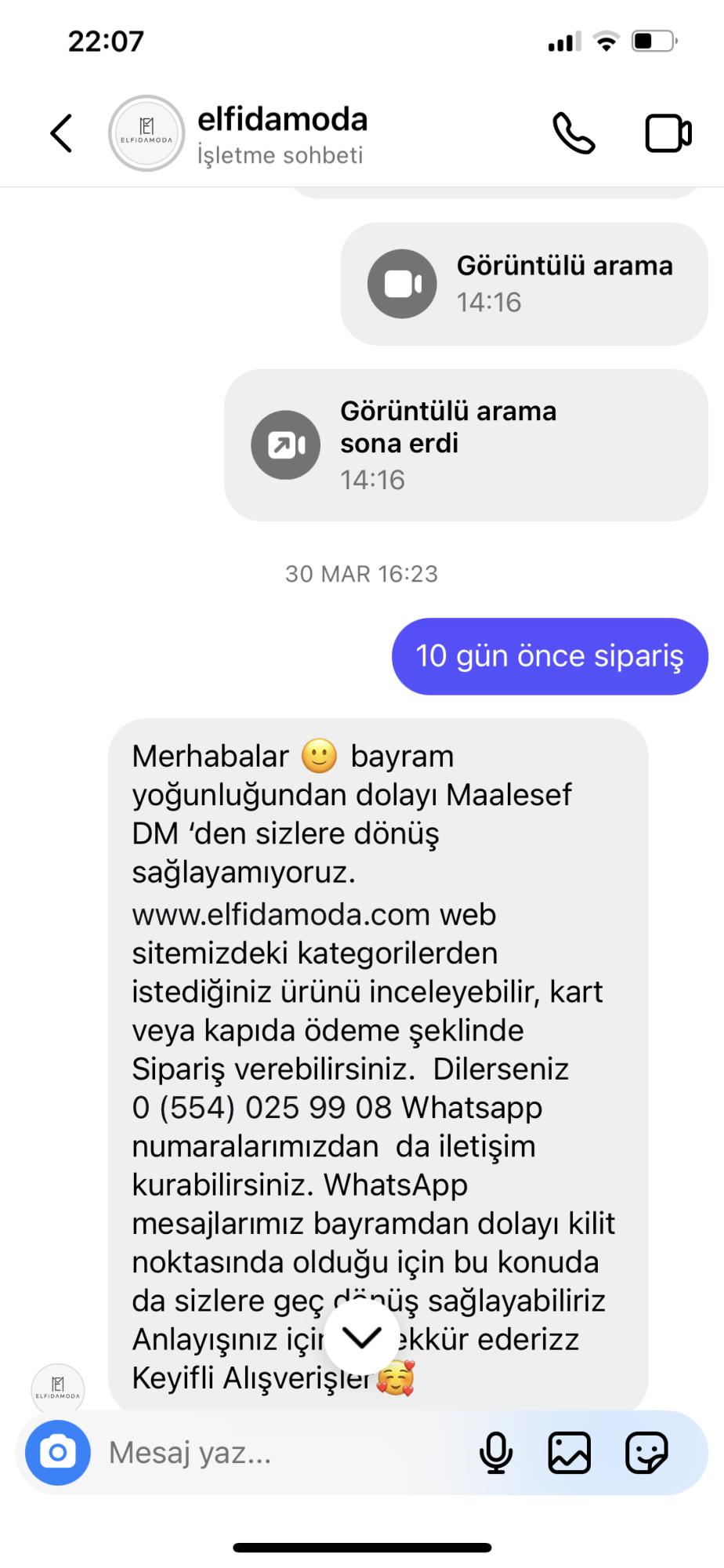Record a voice message with the microphone
This screenshot has width=724, height=1568.
[495, 1453]
